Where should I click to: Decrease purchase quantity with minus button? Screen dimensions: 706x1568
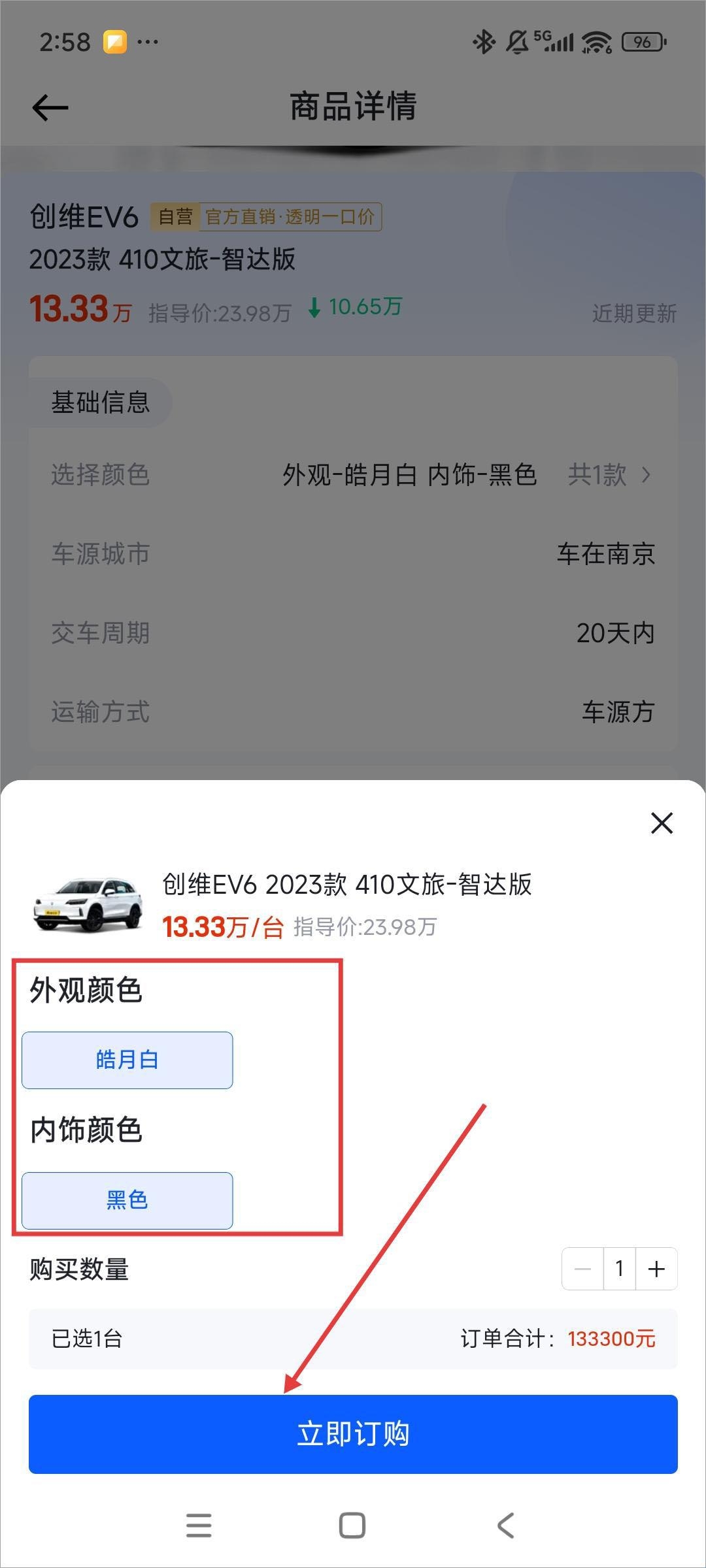[x=582, y=1269]
